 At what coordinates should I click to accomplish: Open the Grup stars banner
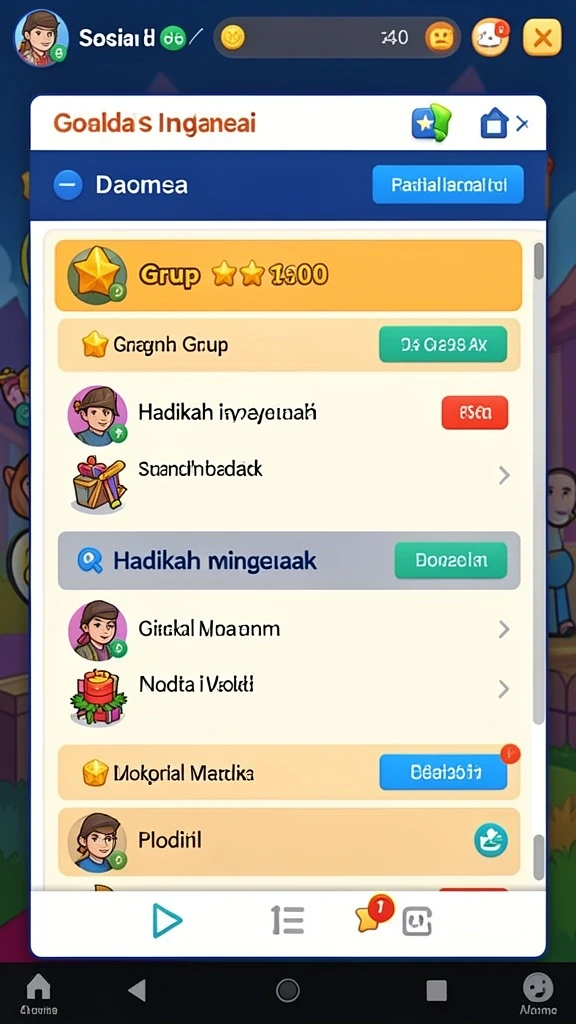288,275
